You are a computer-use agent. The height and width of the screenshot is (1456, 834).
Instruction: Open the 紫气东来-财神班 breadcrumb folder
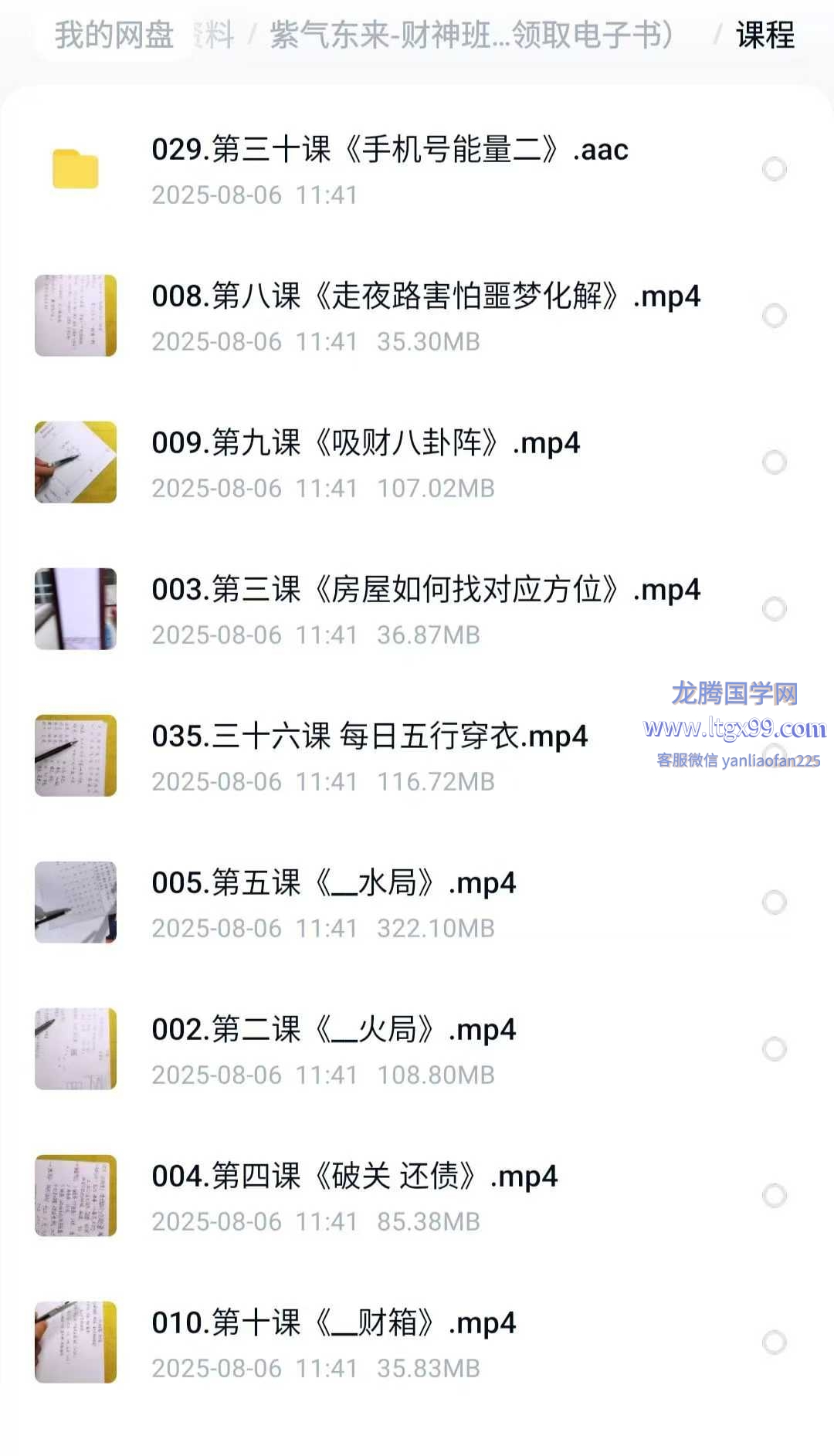(471, 36)
